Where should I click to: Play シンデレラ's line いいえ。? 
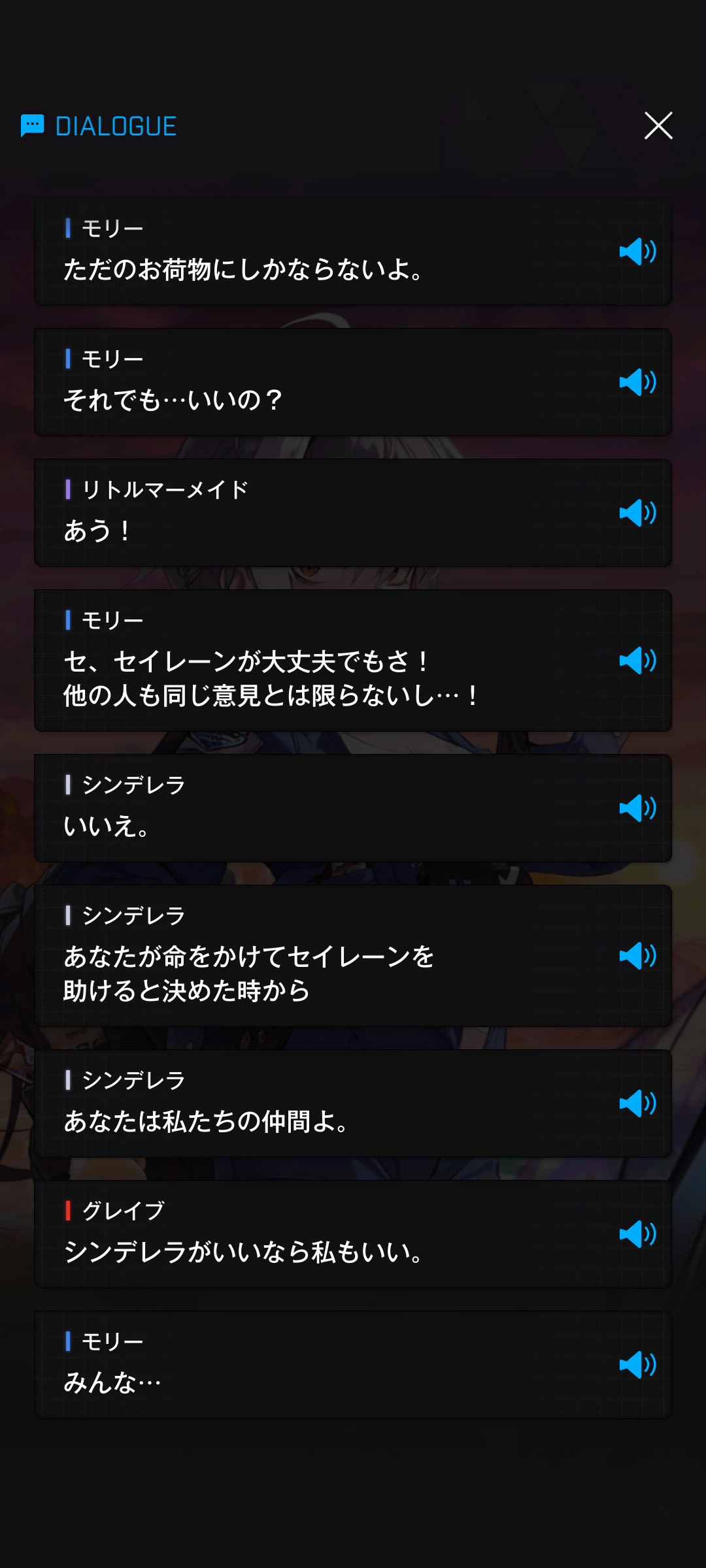coord(638,808)
